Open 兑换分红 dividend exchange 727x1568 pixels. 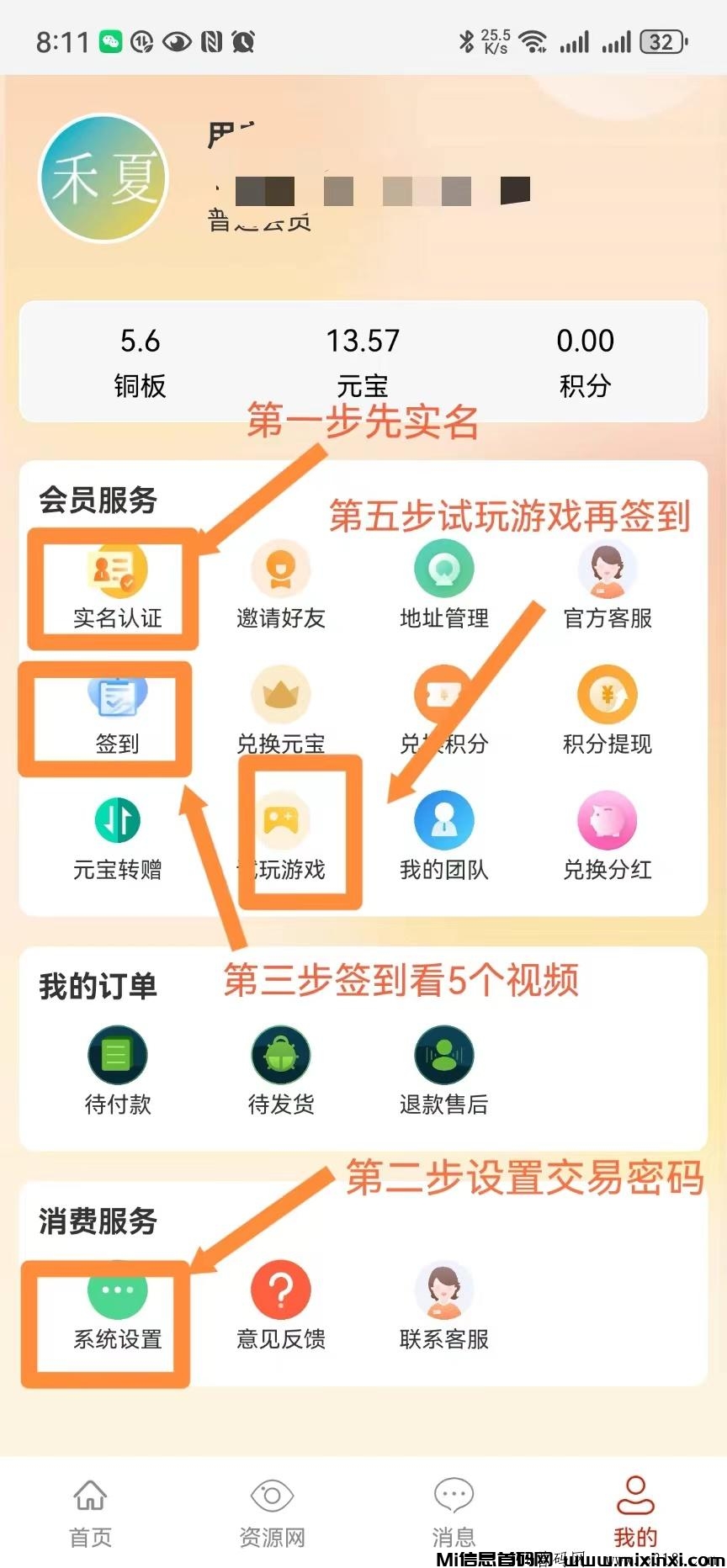tap(607, 840)
